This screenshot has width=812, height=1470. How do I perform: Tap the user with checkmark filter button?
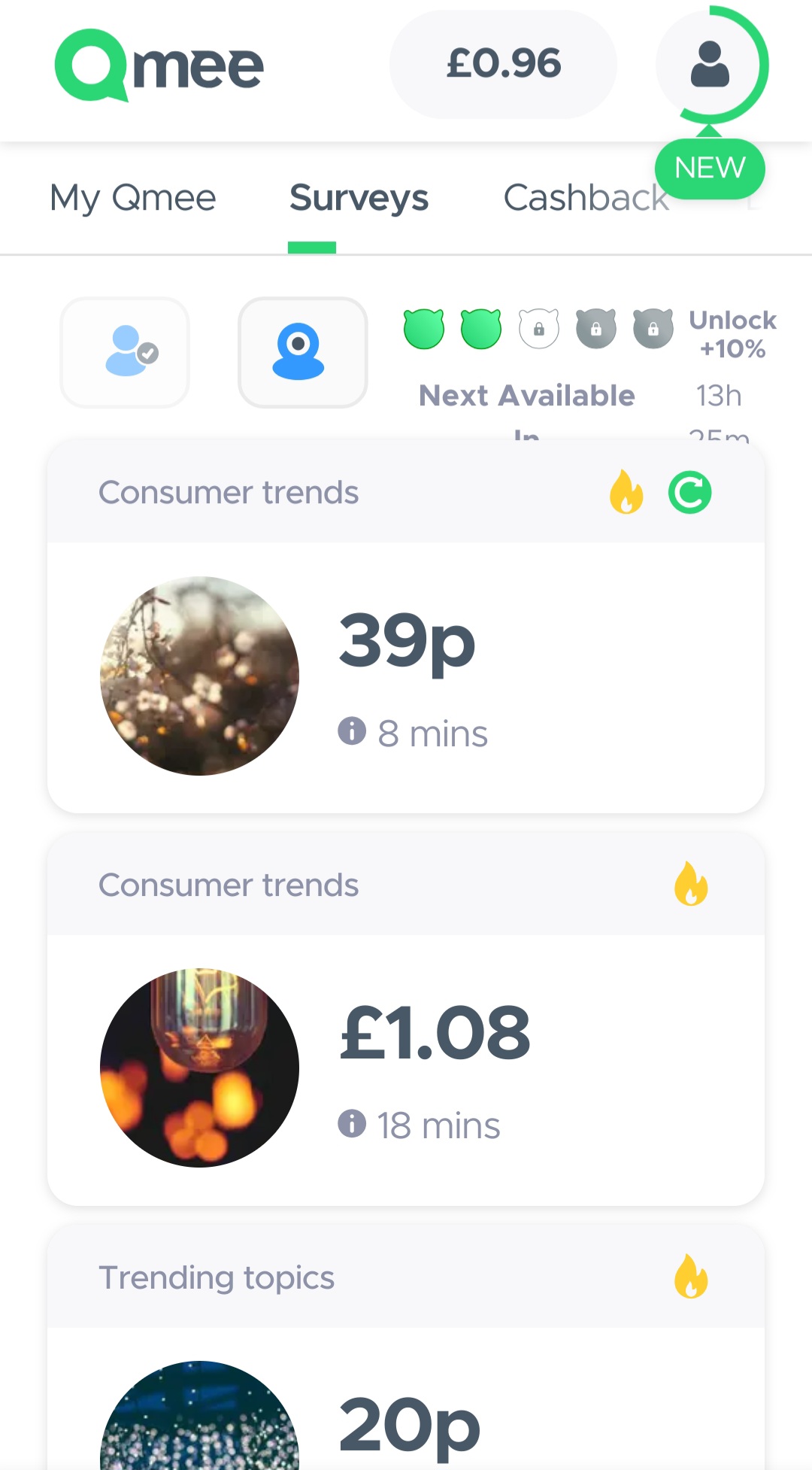[x=125, y=353]
